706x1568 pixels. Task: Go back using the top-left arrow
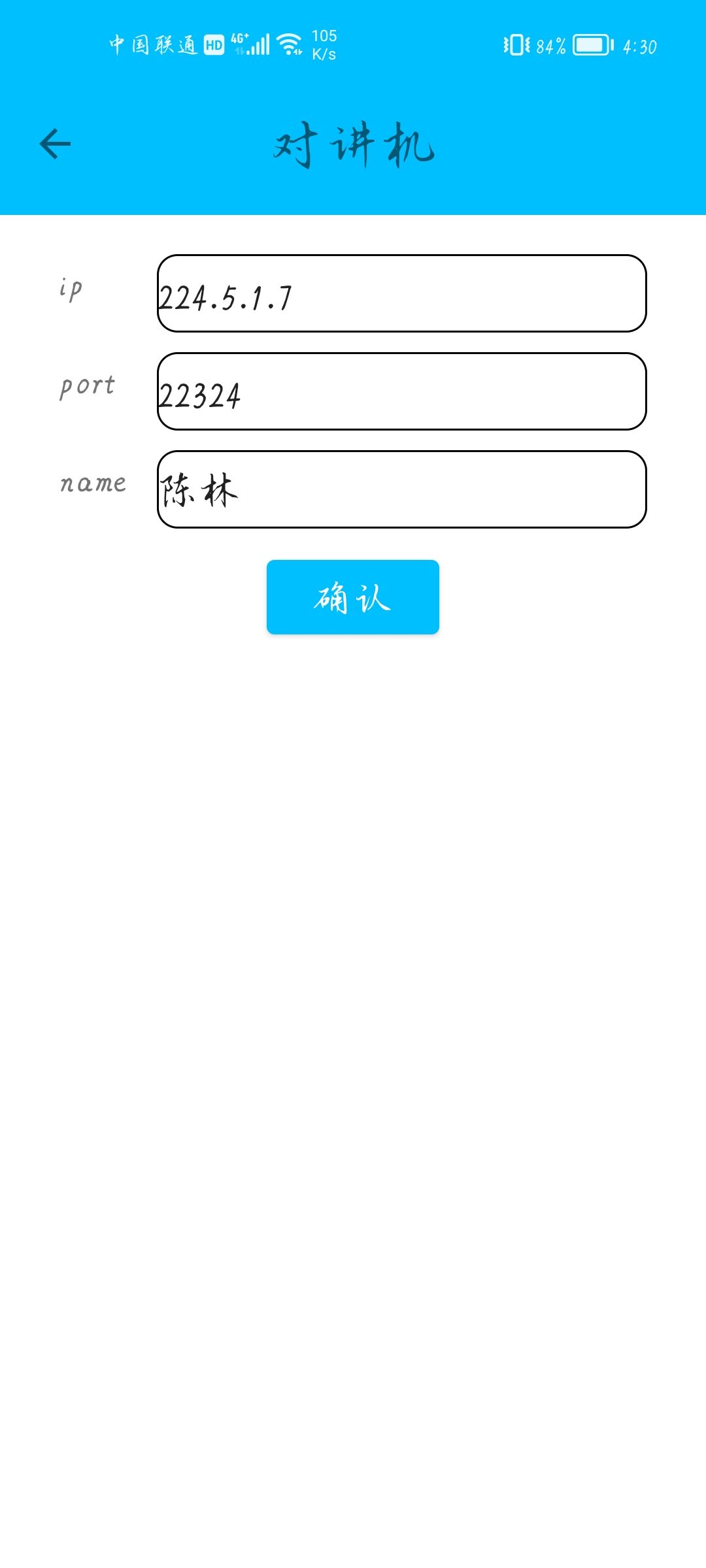tap(55, 144)
